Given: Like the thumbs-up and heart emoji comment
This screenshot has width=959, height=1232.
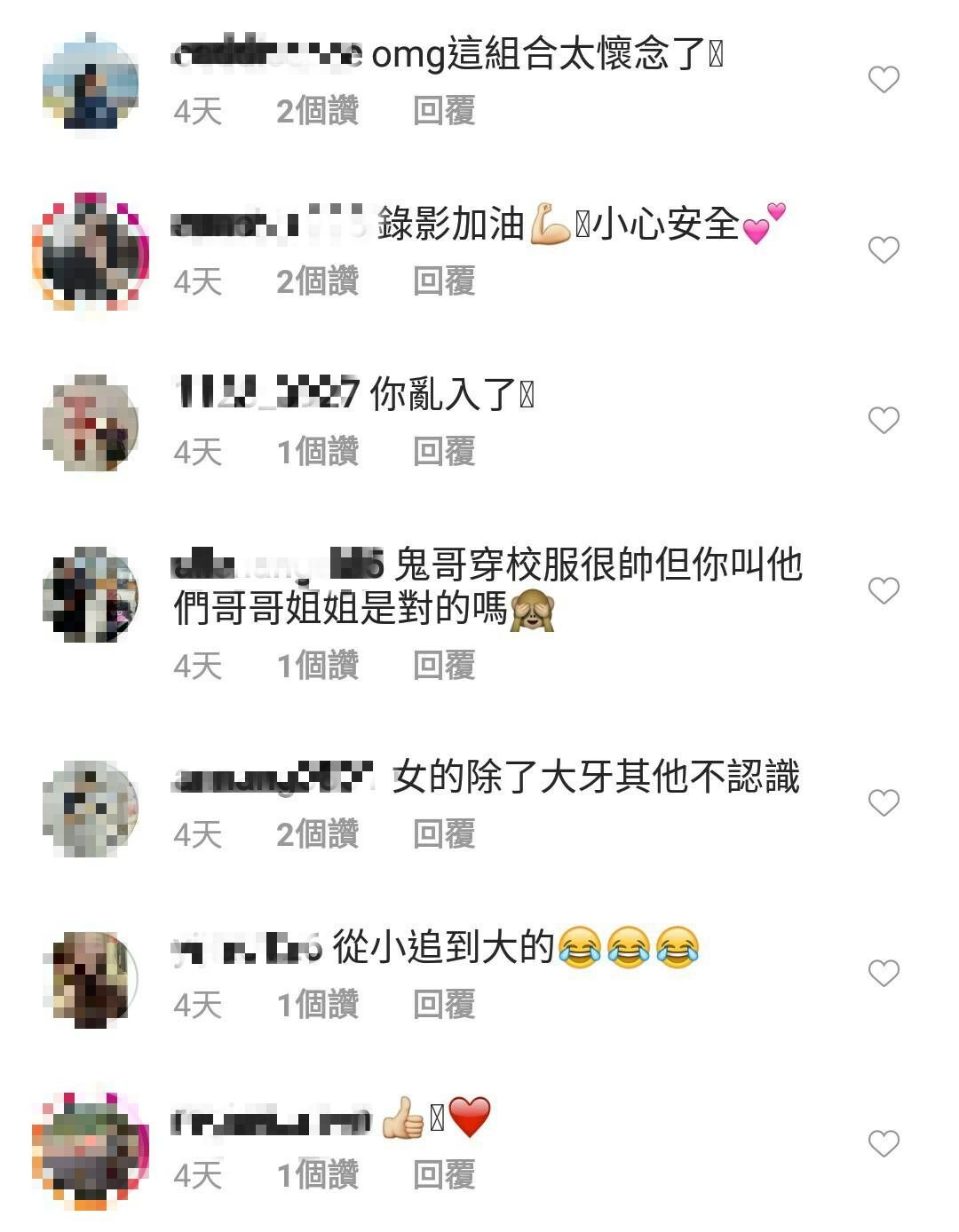Looking at the screenshot, I should pos(884,1143).
